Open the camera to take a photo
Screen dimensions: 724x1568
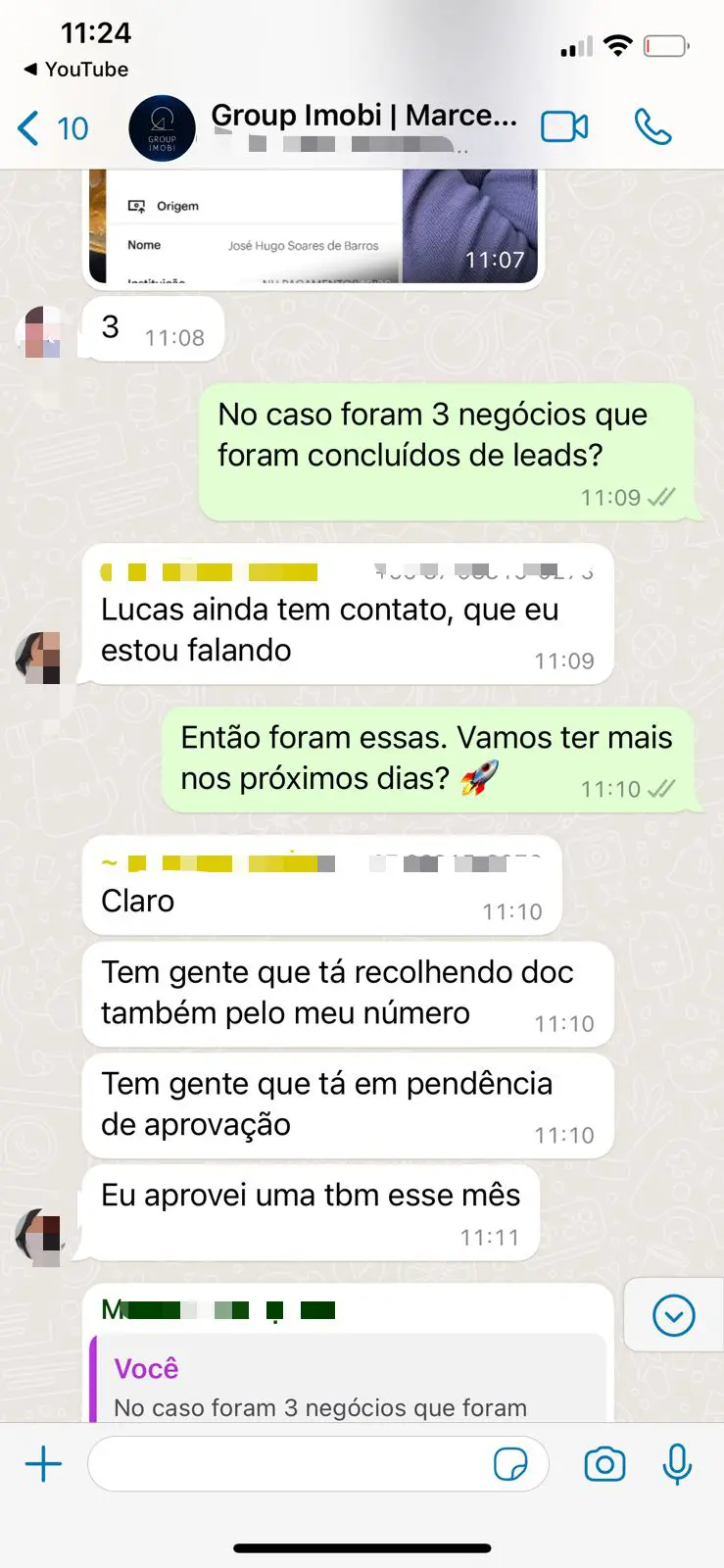click(604, 1465)
